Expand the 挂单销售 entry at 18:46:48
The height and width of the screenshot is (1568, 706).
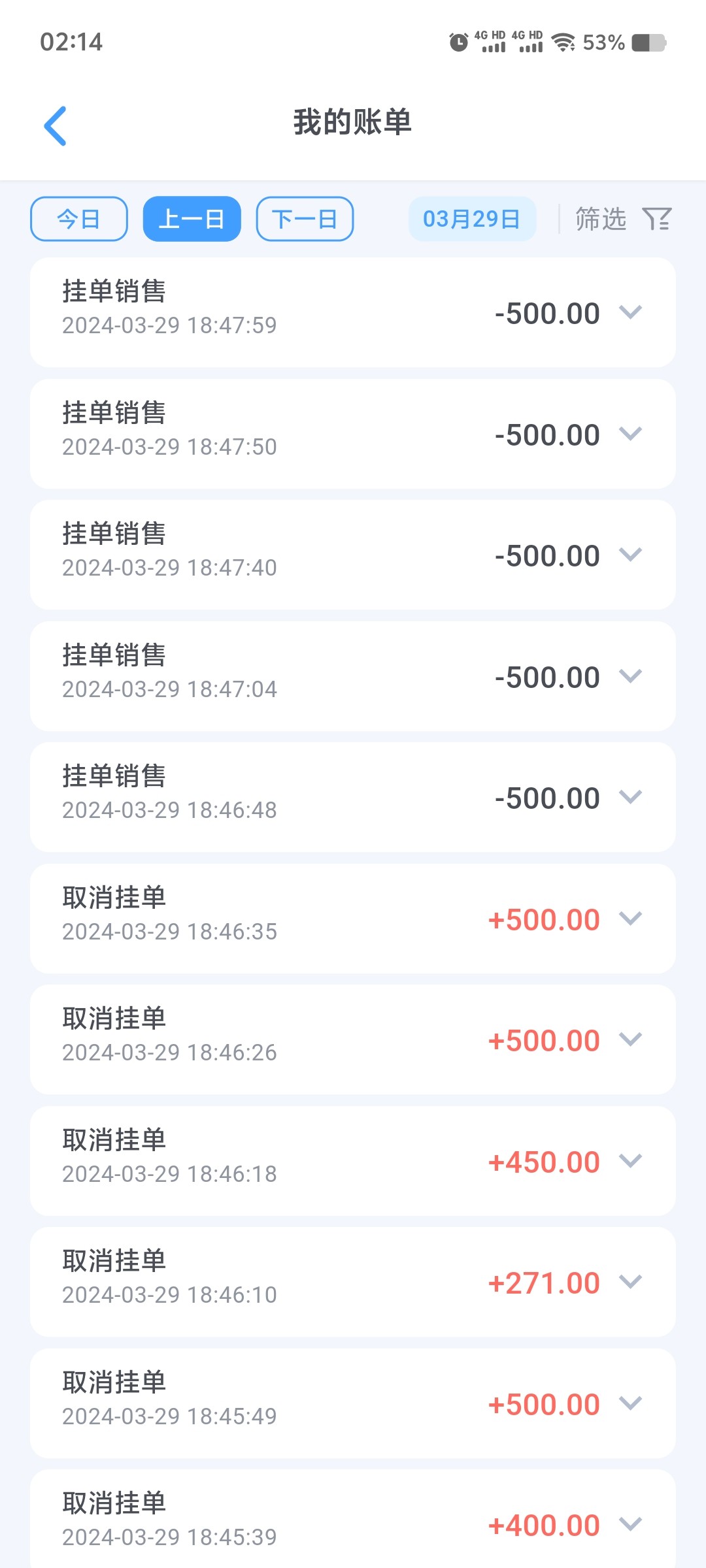630,797
